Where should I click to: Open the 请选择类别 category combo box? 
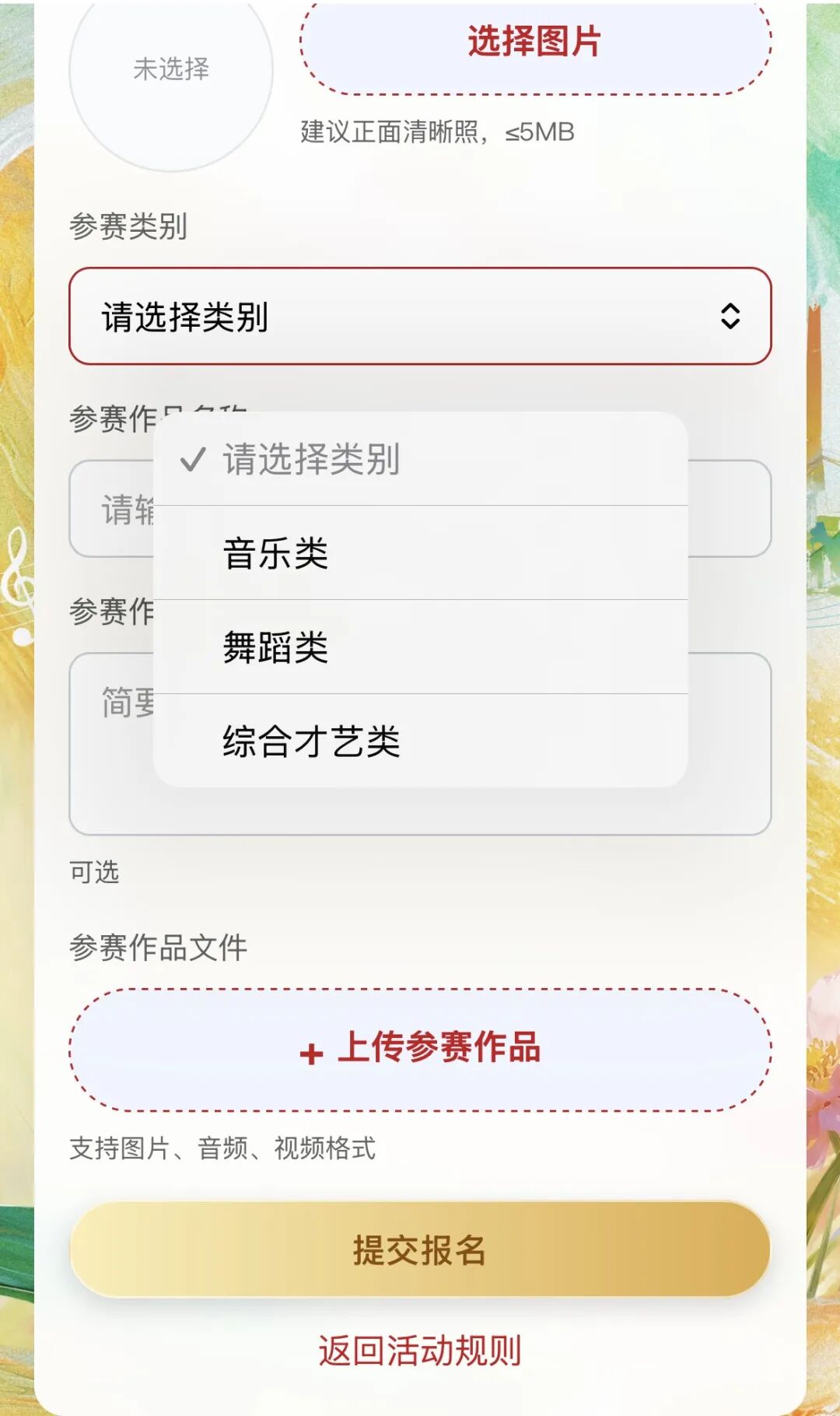point(420,316)
